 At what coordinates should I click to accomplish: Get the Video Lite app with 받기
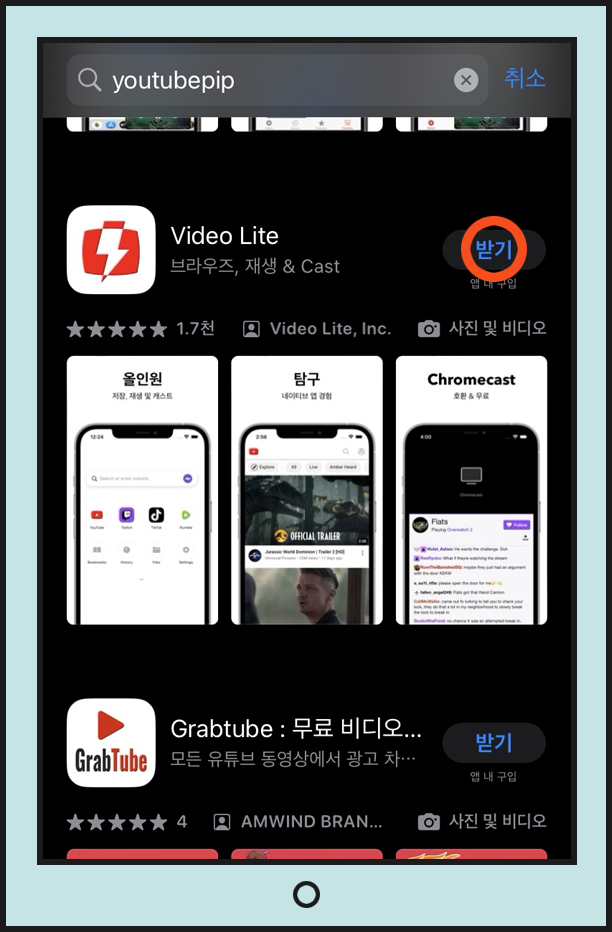(x=494, y=249)
